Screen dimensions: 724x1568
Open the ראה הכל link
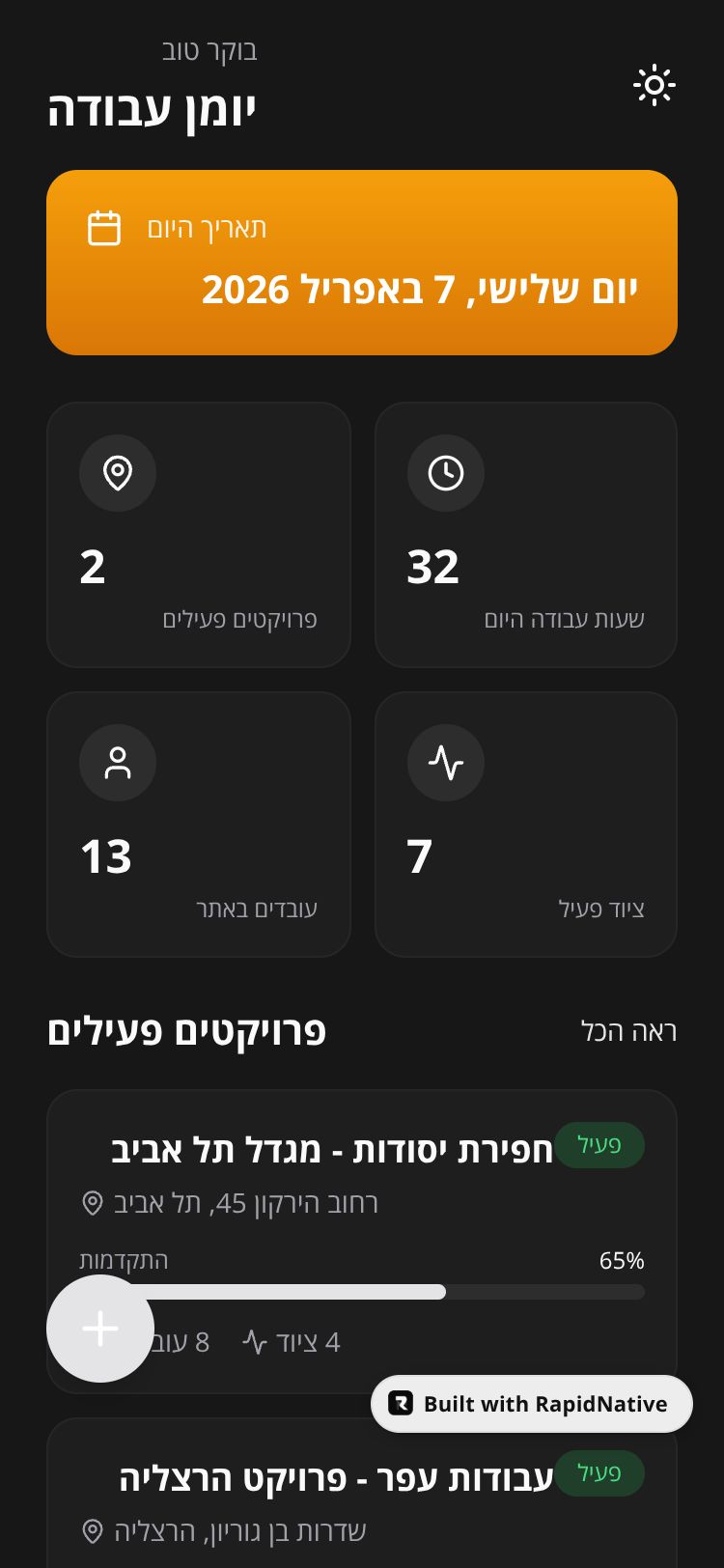(x=628, y=1031)
